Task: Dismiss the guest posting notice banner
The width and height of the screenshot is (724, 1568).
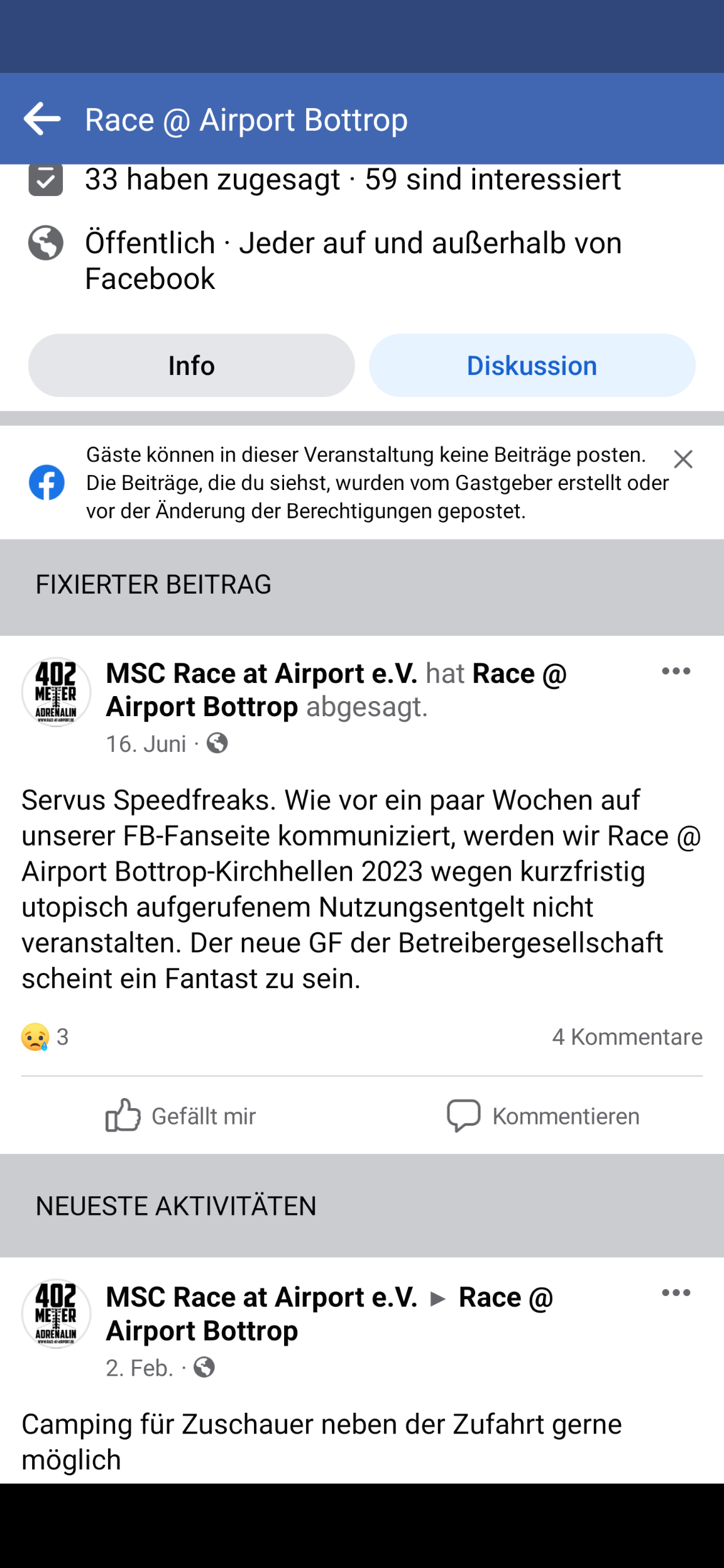Action: [683, 459]
